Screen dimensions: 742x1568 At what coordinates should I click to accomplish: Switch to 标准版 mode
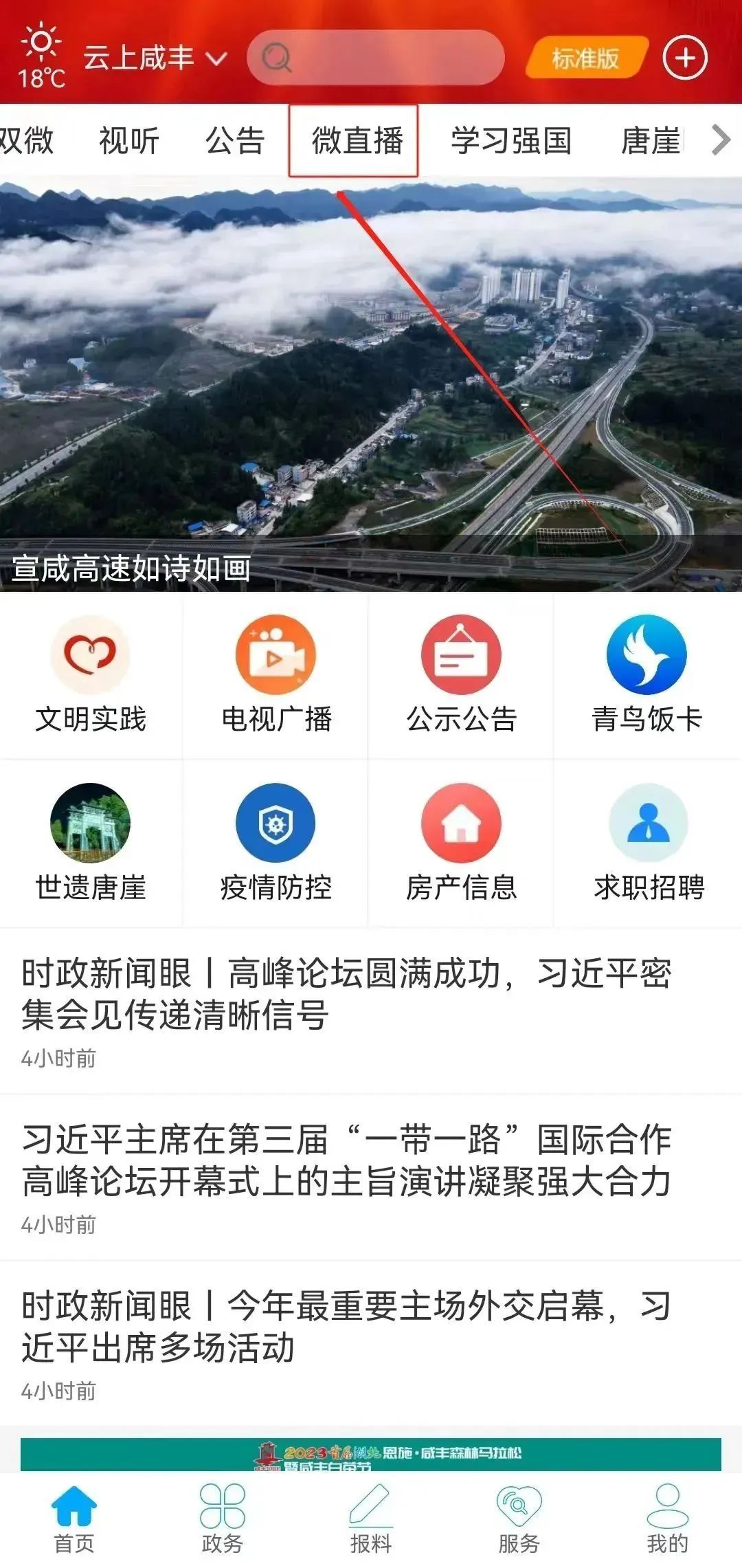tap(585, 58)
